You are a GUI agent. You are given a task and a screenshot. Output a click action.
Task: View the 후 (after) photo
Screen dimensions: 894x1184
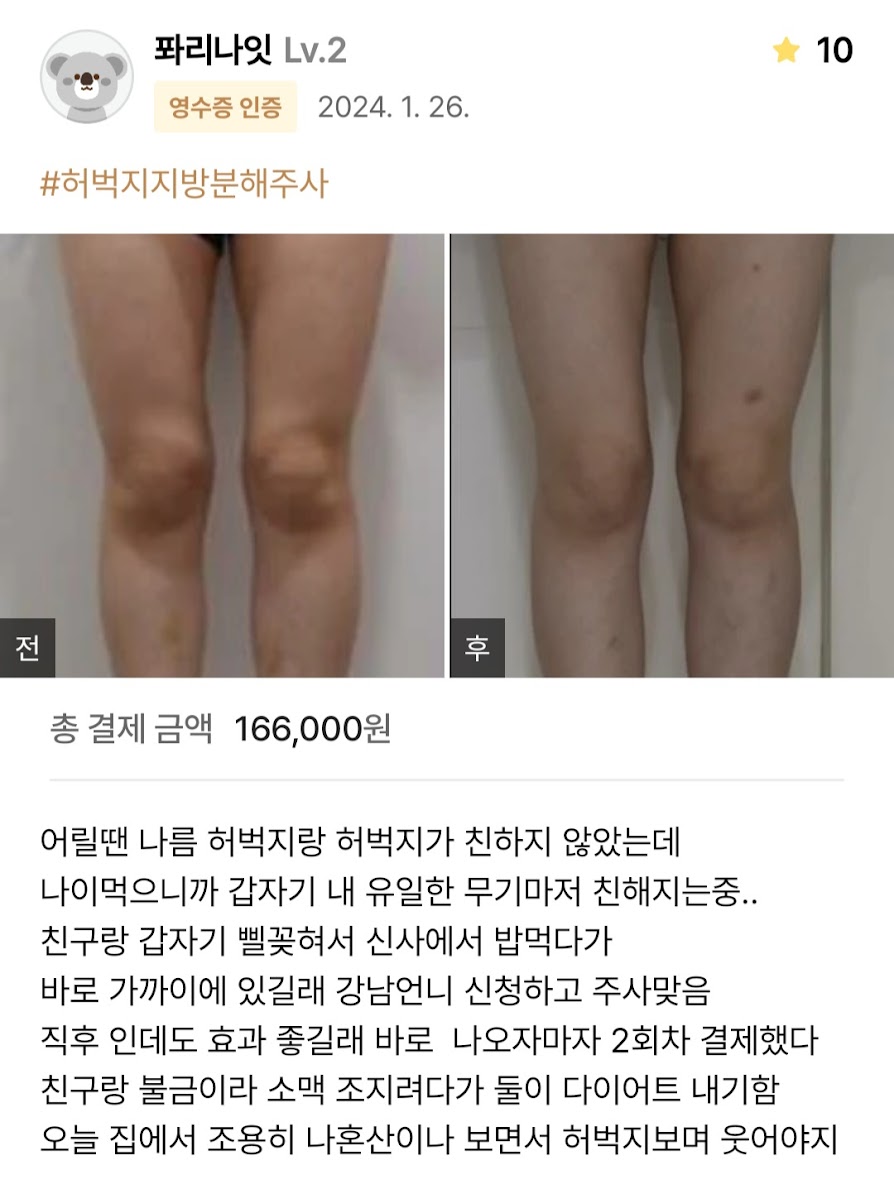tap(672, 455)
